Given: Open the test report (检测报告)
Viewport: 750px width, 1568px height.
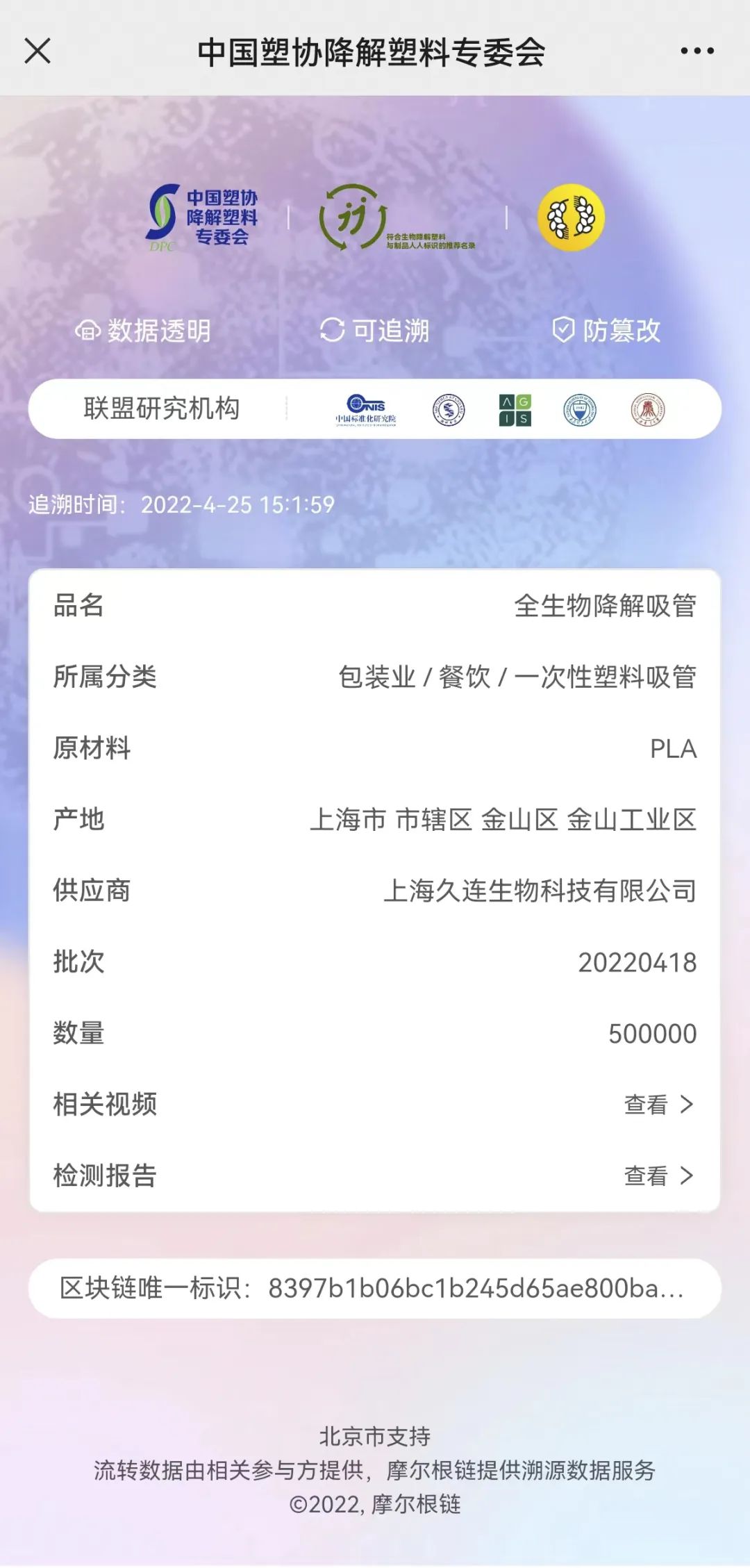Looking at the screenshot, I should pyautogui.click(x=658, y=1175).
